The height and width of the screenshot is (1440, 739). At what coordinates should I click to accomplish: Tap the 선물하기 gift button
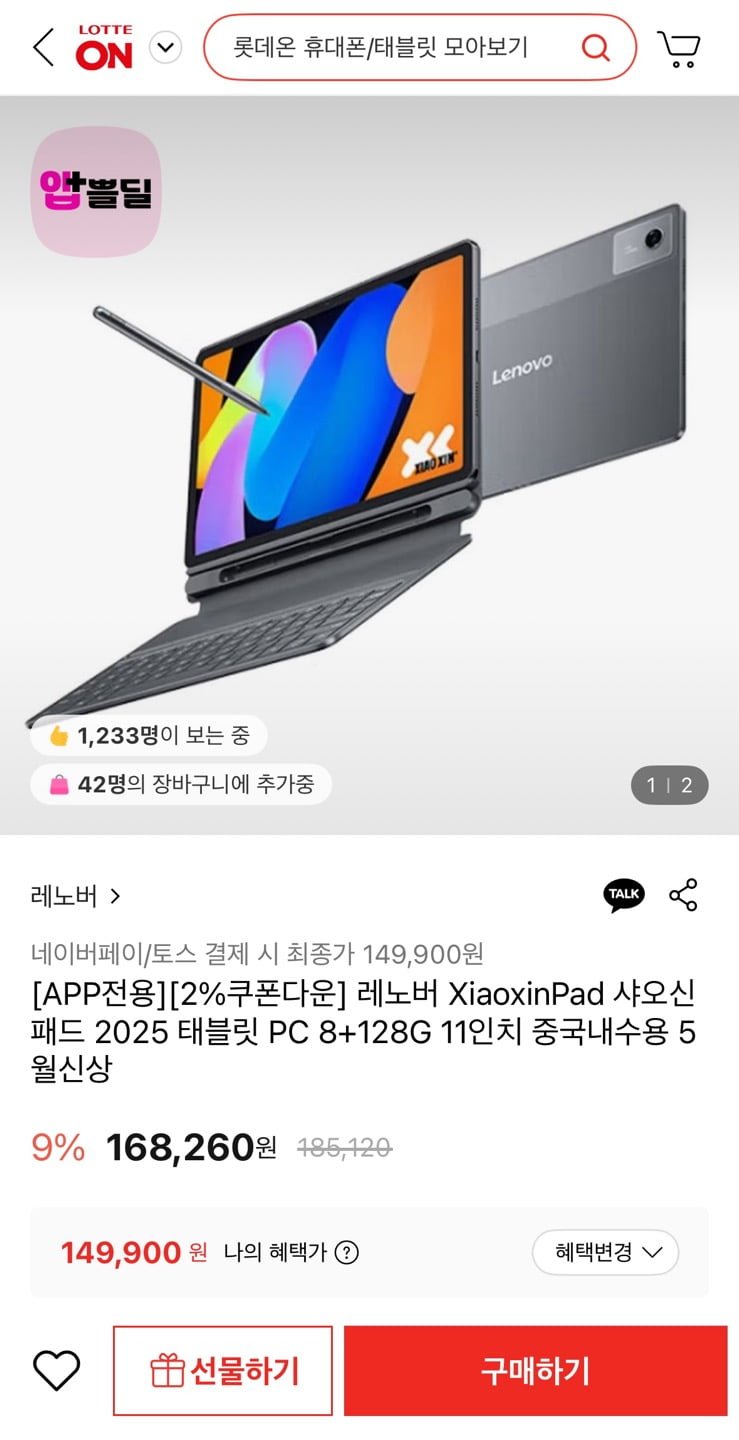coord(222,1369)
